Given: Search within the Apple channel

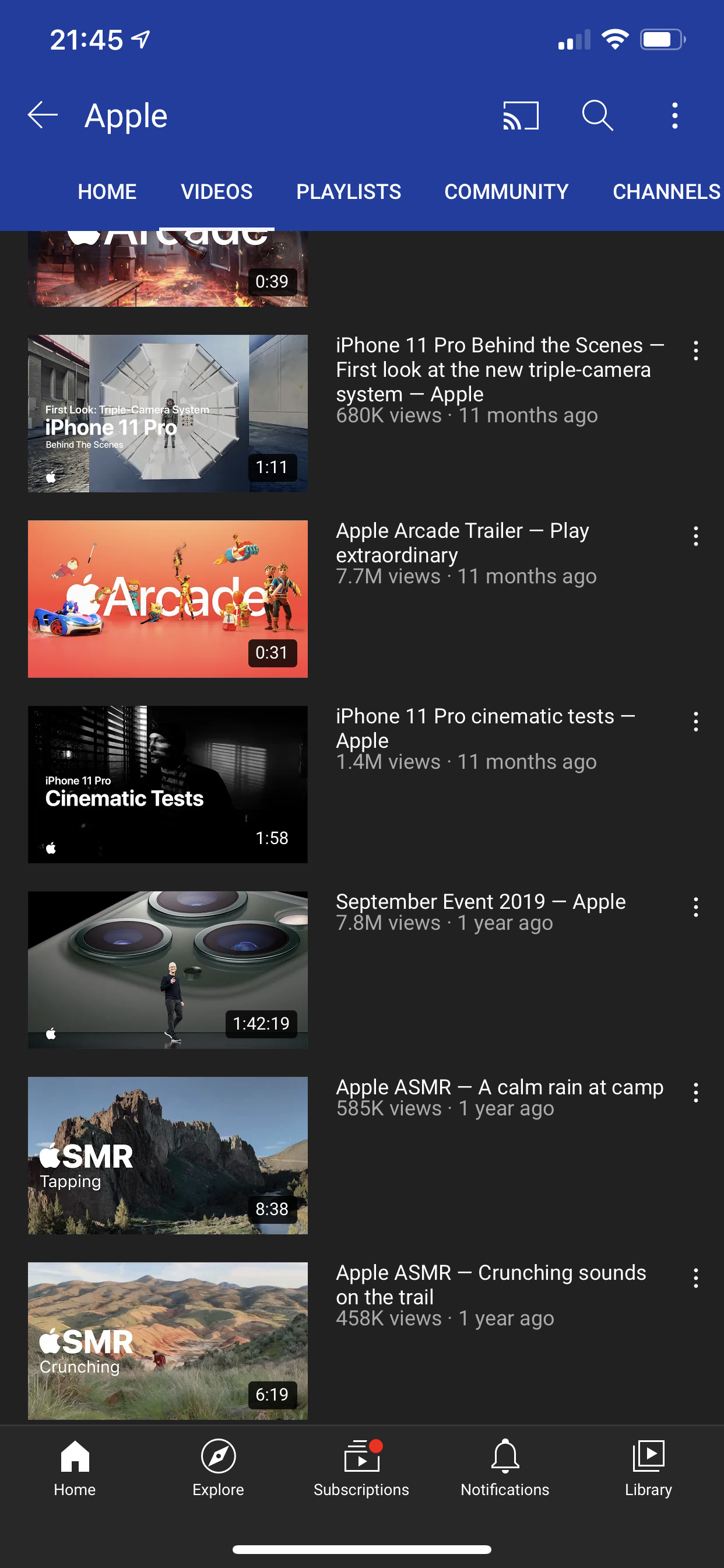Looking at the screenshot, I should point(597,115).
